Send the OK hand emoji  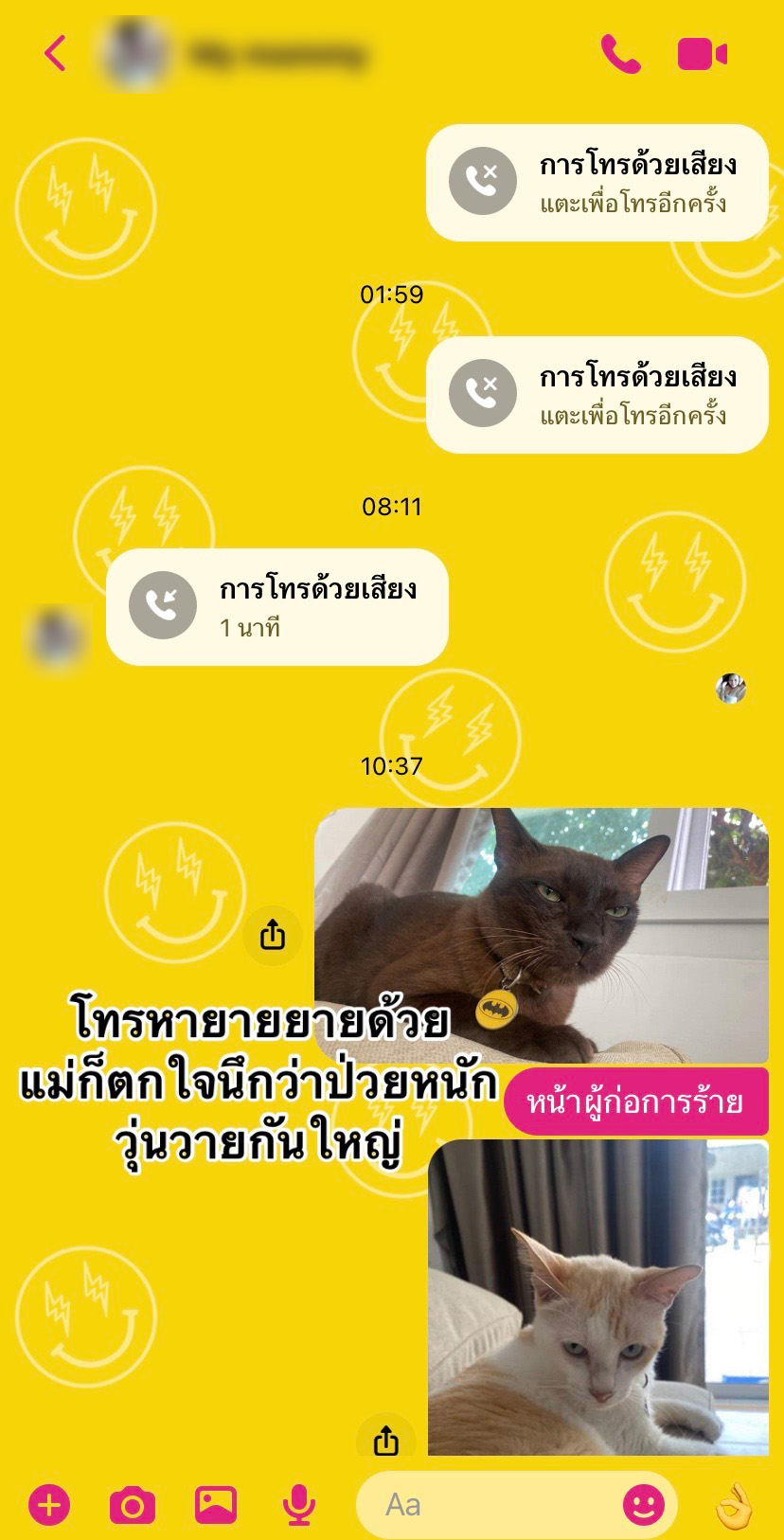(x=734, y=1504)
